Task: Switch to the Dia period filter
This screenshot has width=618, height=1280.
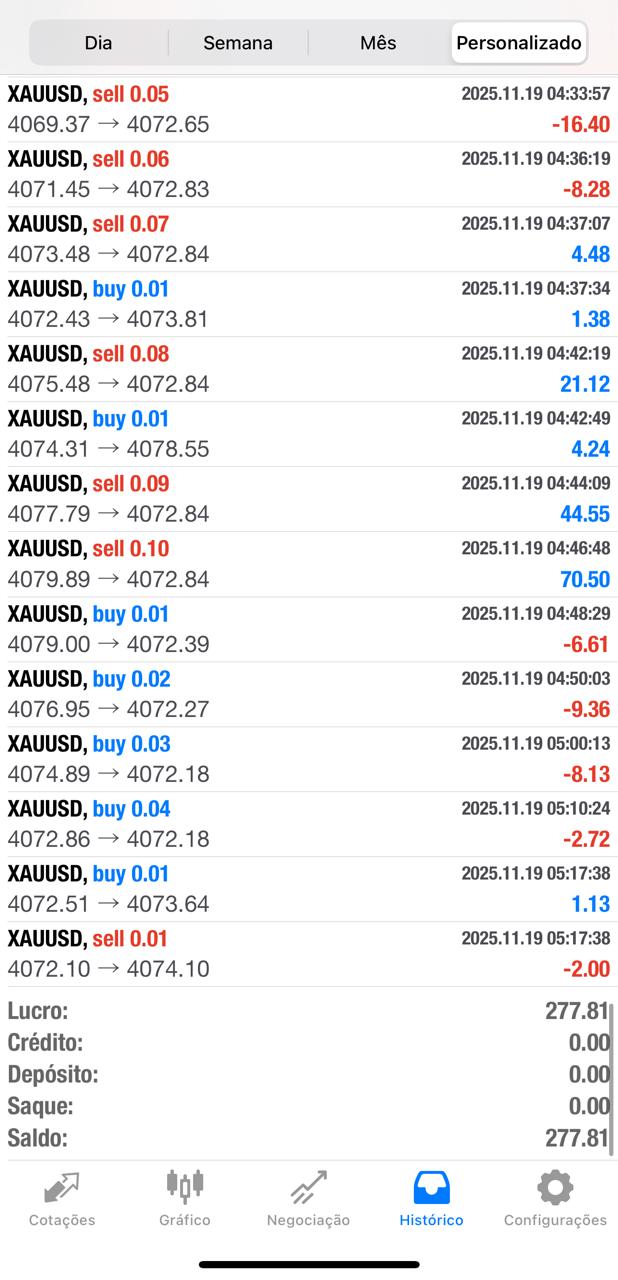Action: click(x=98, y=43)
